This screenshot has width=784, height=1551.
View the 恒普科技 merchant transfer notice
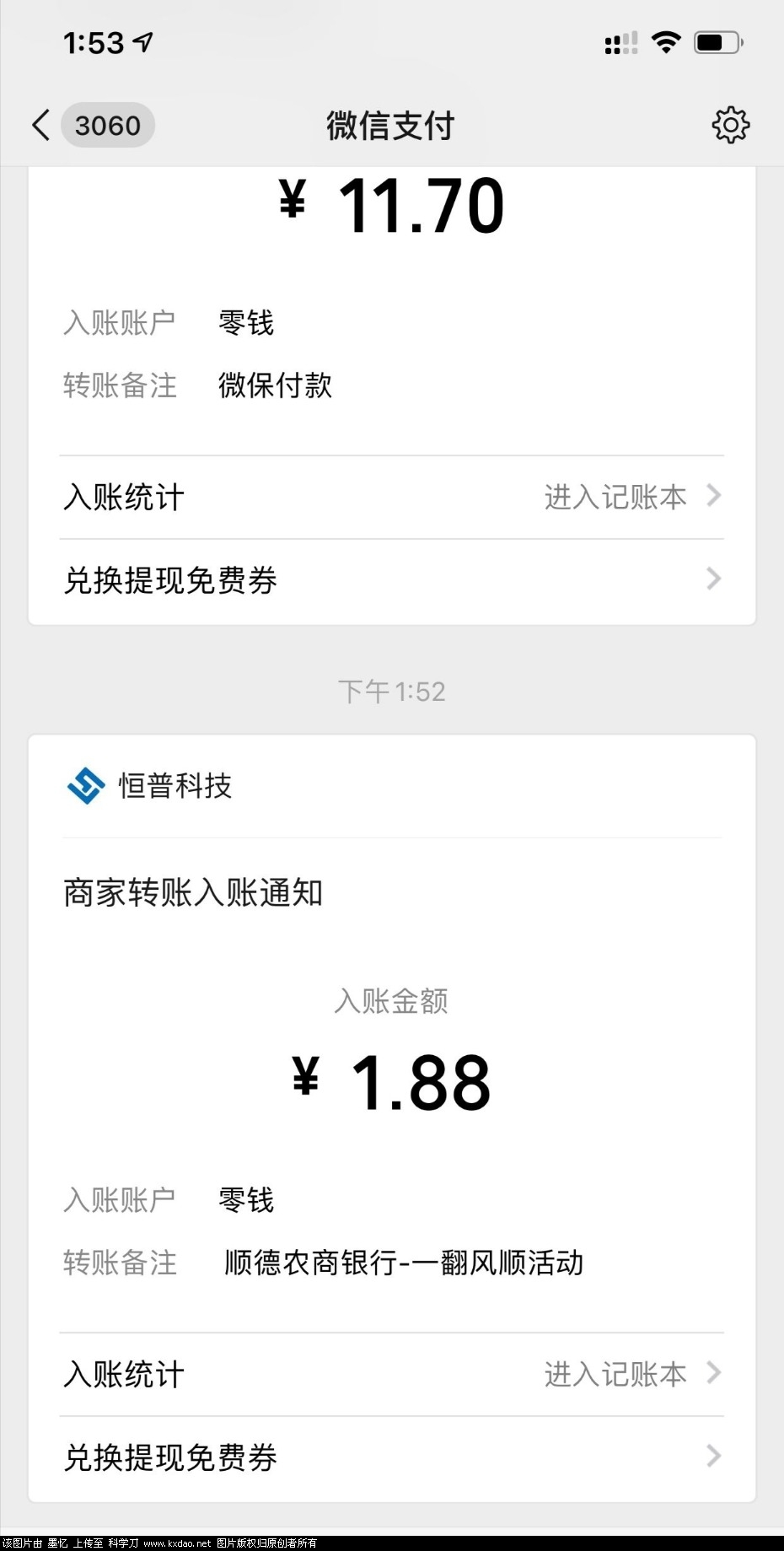point(391,894)
